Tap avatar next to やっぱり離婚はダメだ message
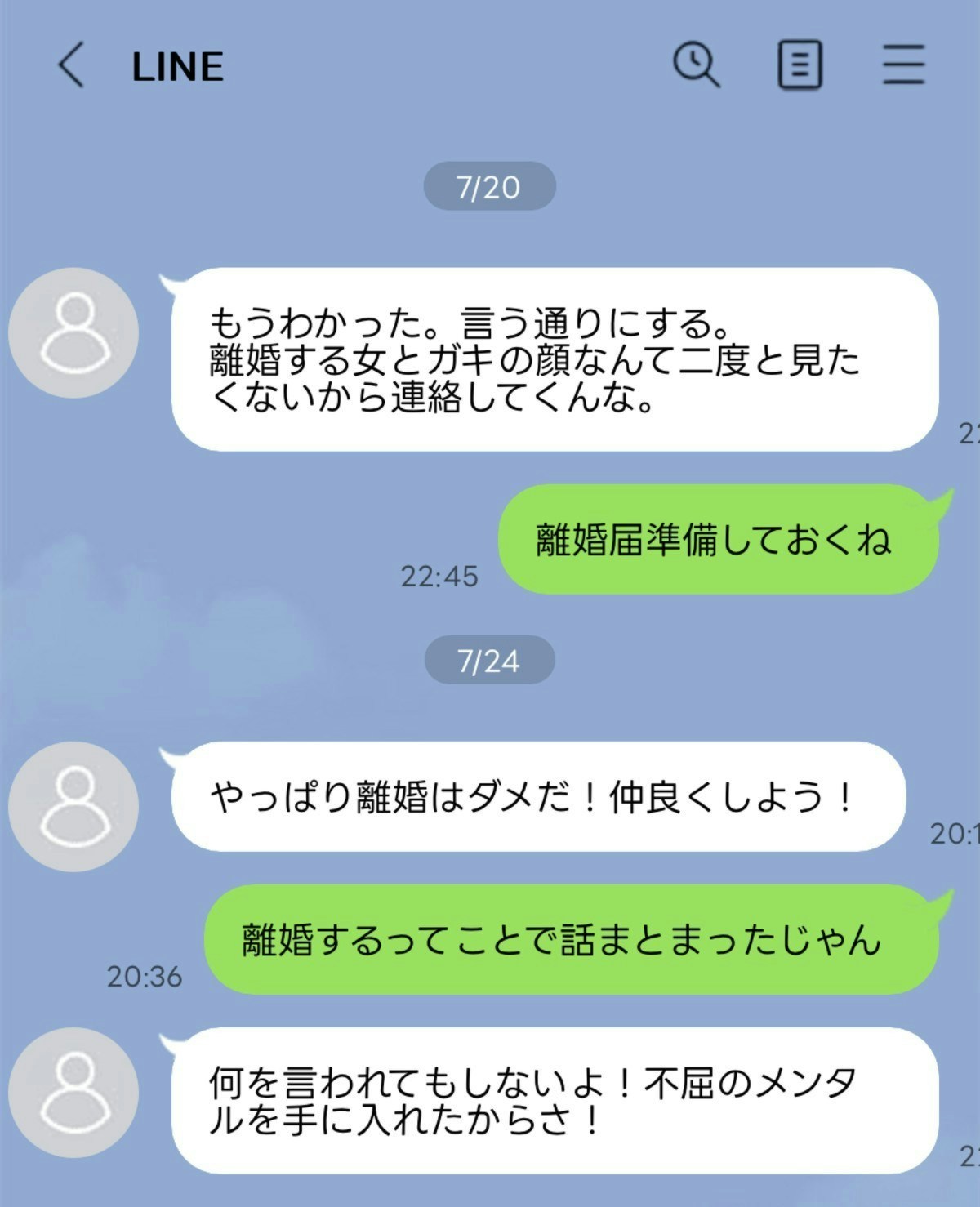980x1207 pixels. tap(73, 806)
